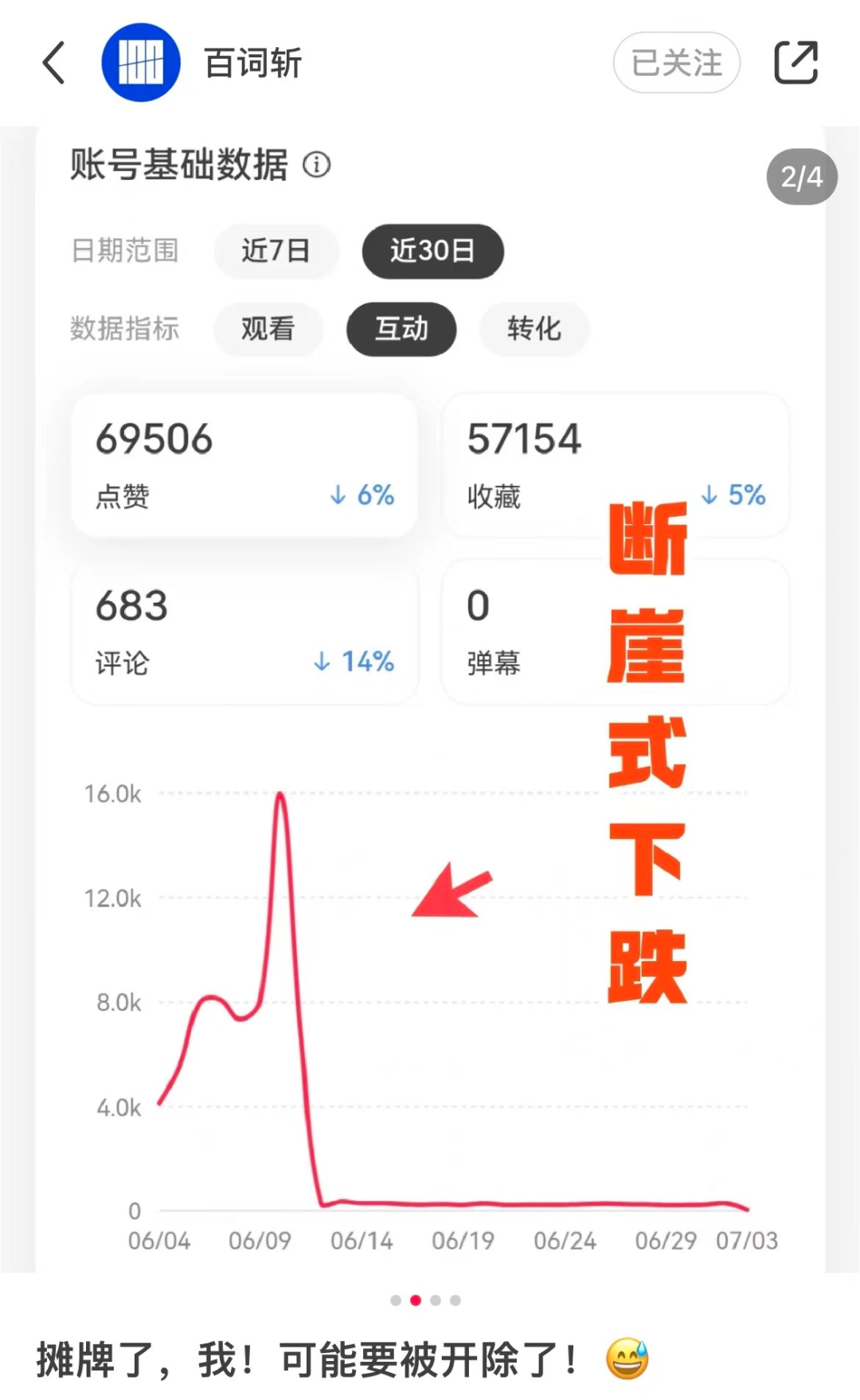
Task: Open the 评论 card showing 683
Action: click(244, 632)
